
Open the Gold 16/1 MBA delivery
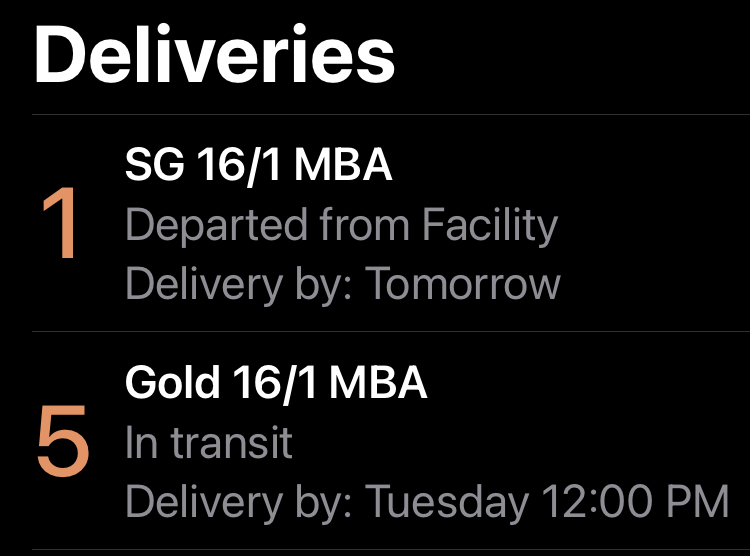[391, 440]
